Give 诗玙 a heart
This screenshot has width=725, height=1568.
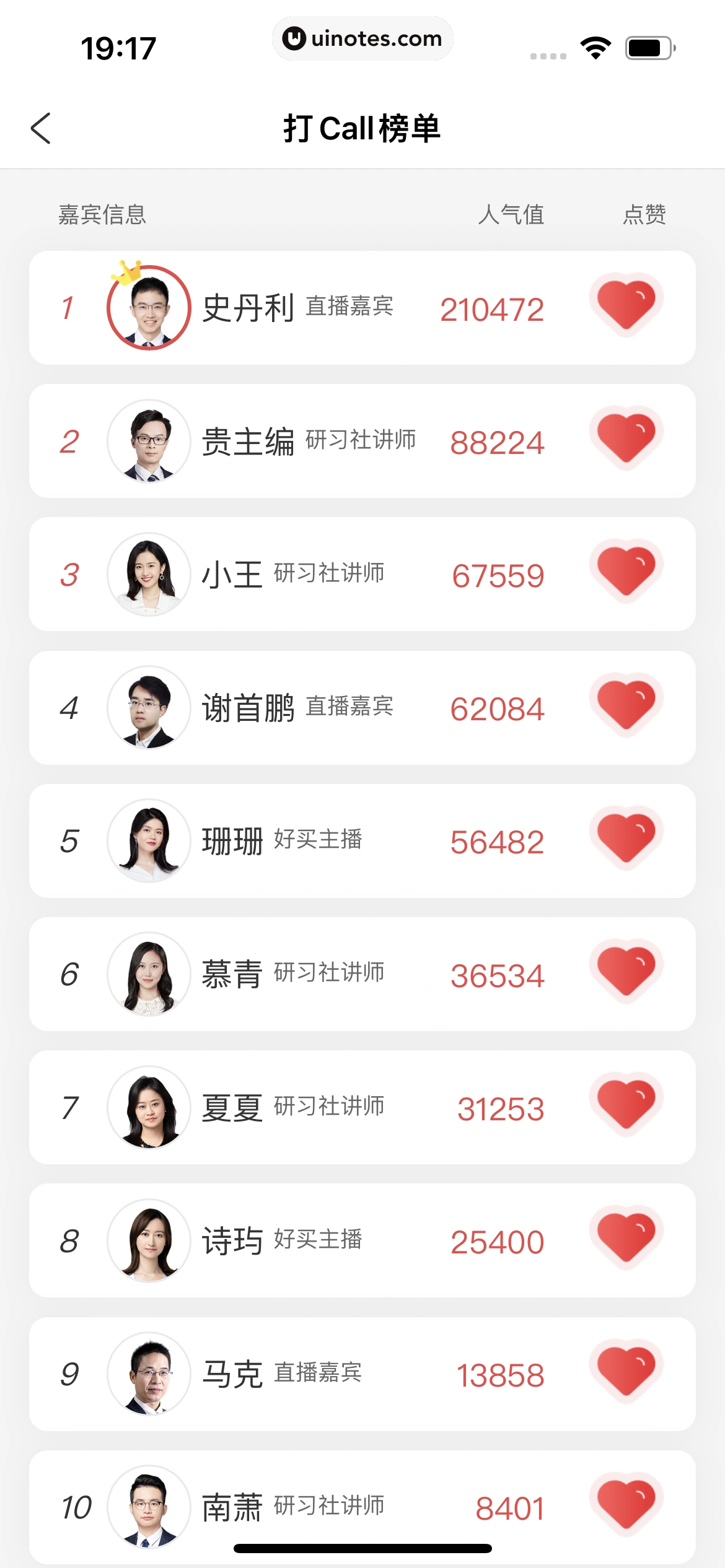[626, 1237]
